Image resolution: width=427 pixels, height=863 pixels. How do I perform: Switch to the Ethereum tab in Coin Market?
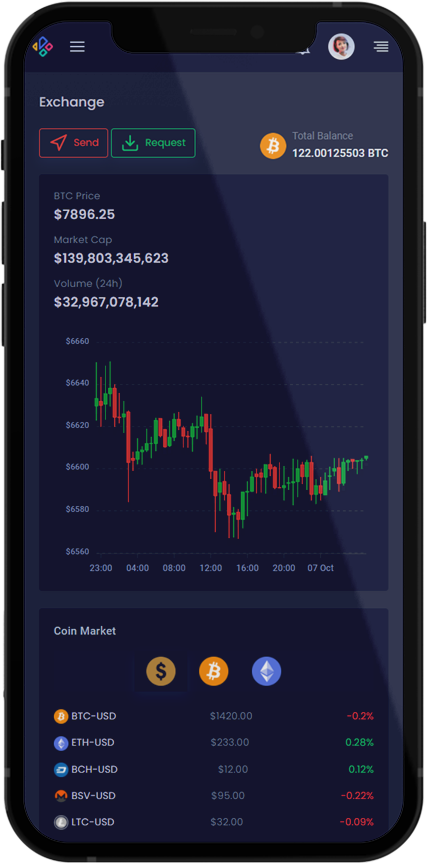tap(266, 671)
